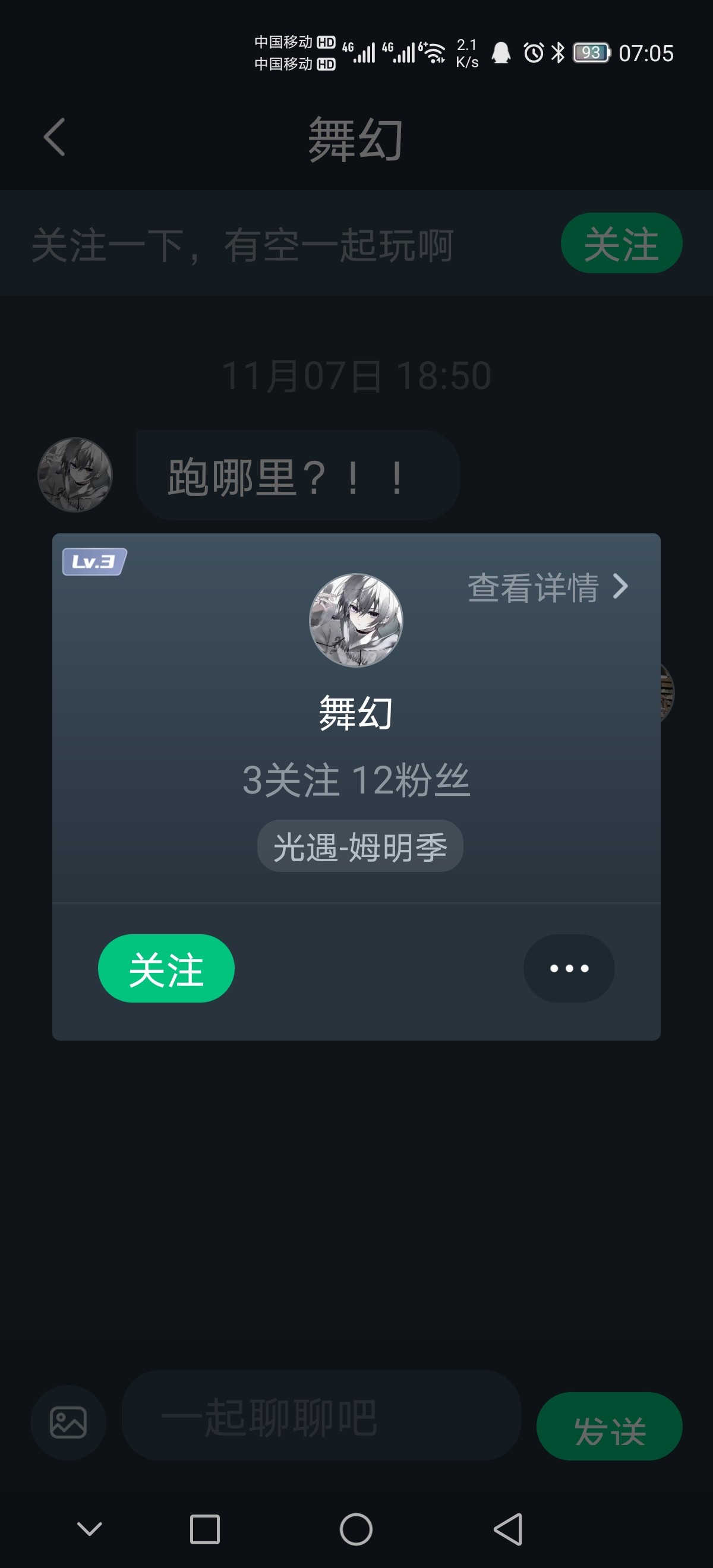Tap the green 关注 button in the profile popup
Viewport: 713px width, 1568px height.
pos(166,968)
